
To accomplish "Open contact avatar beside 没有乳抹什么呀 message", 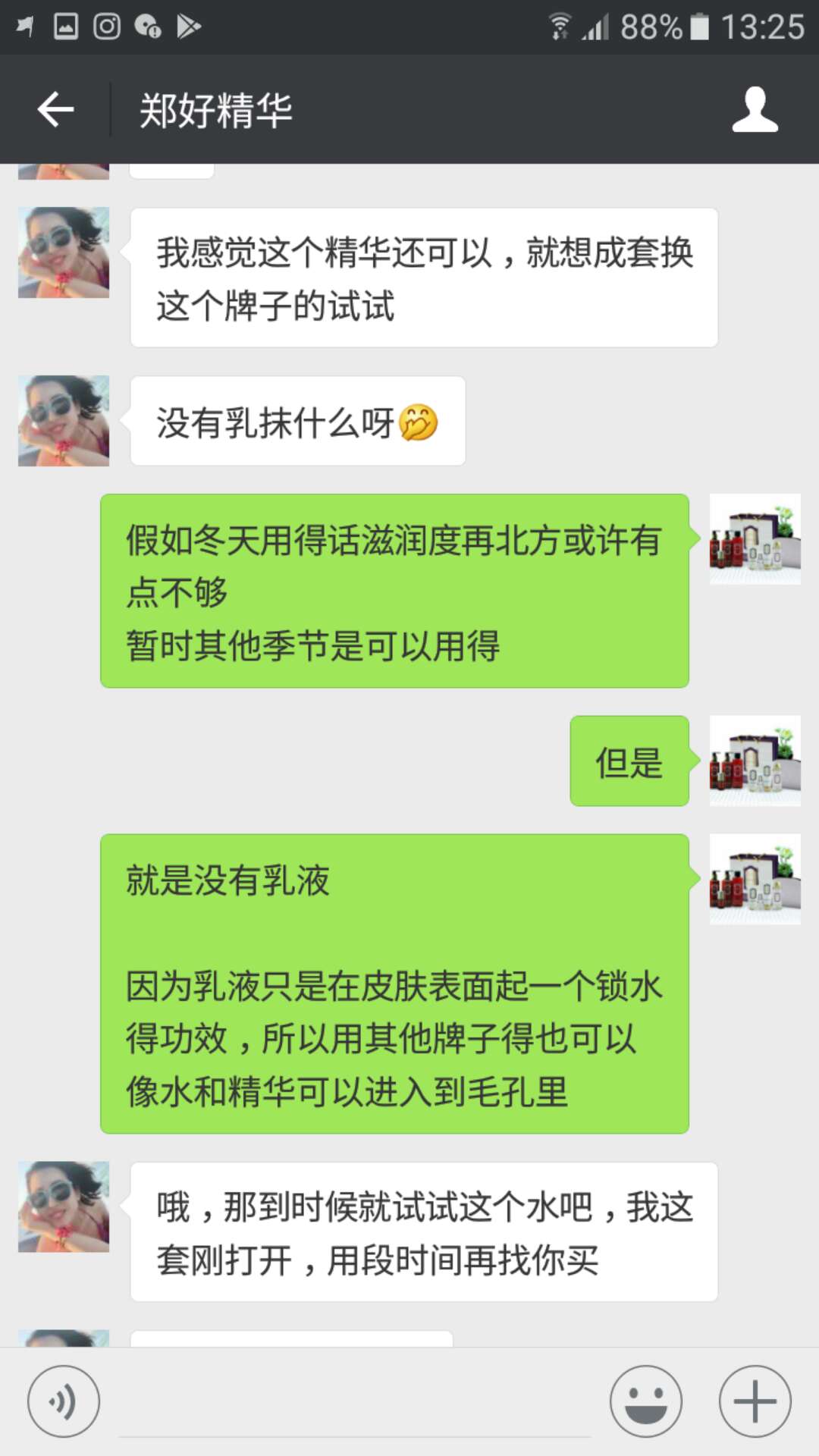I will pos(64,421).
